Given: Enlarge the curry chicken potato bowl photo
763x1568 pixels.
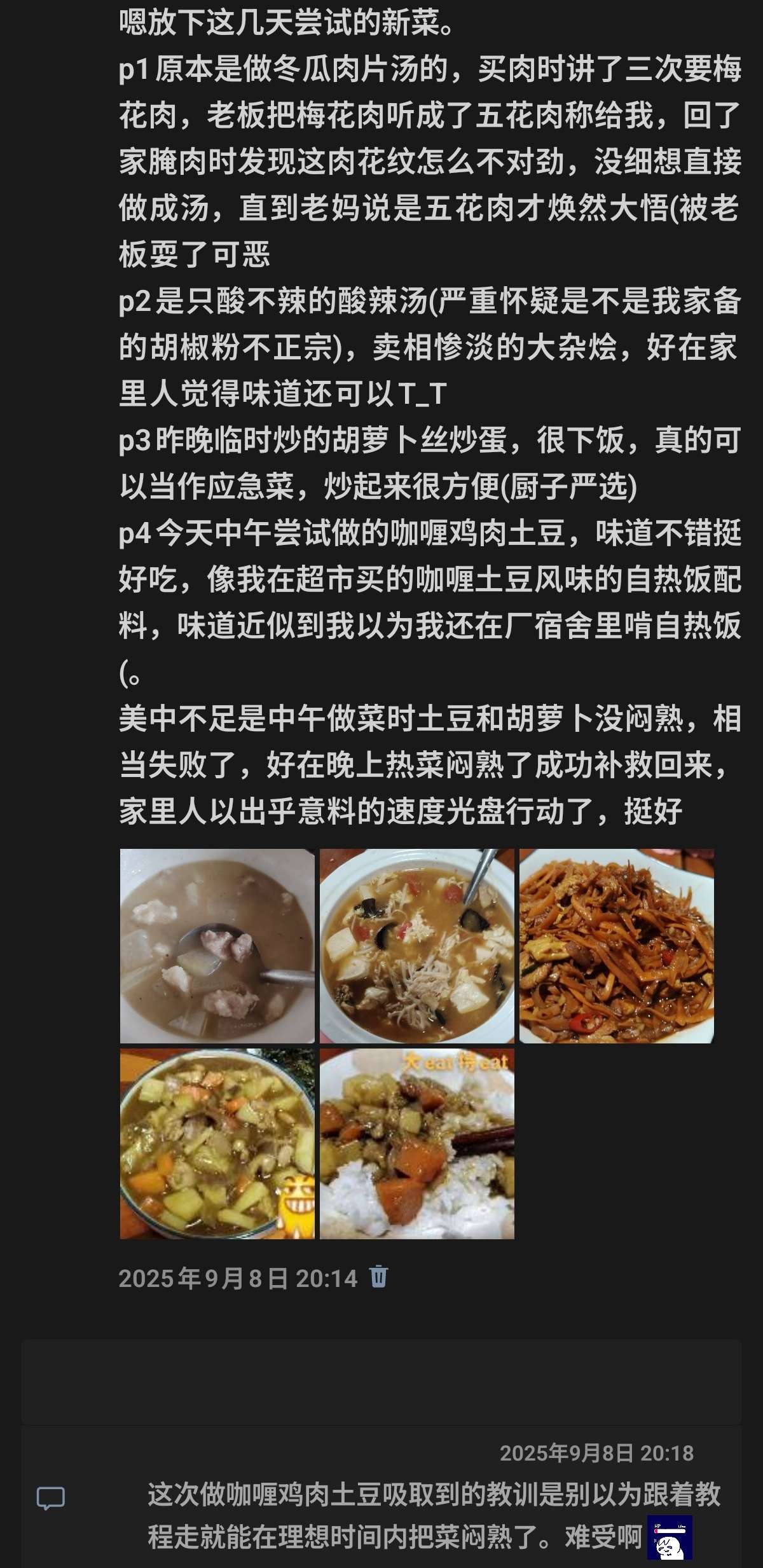Looking at the screenshot, I should [217, 1143].
